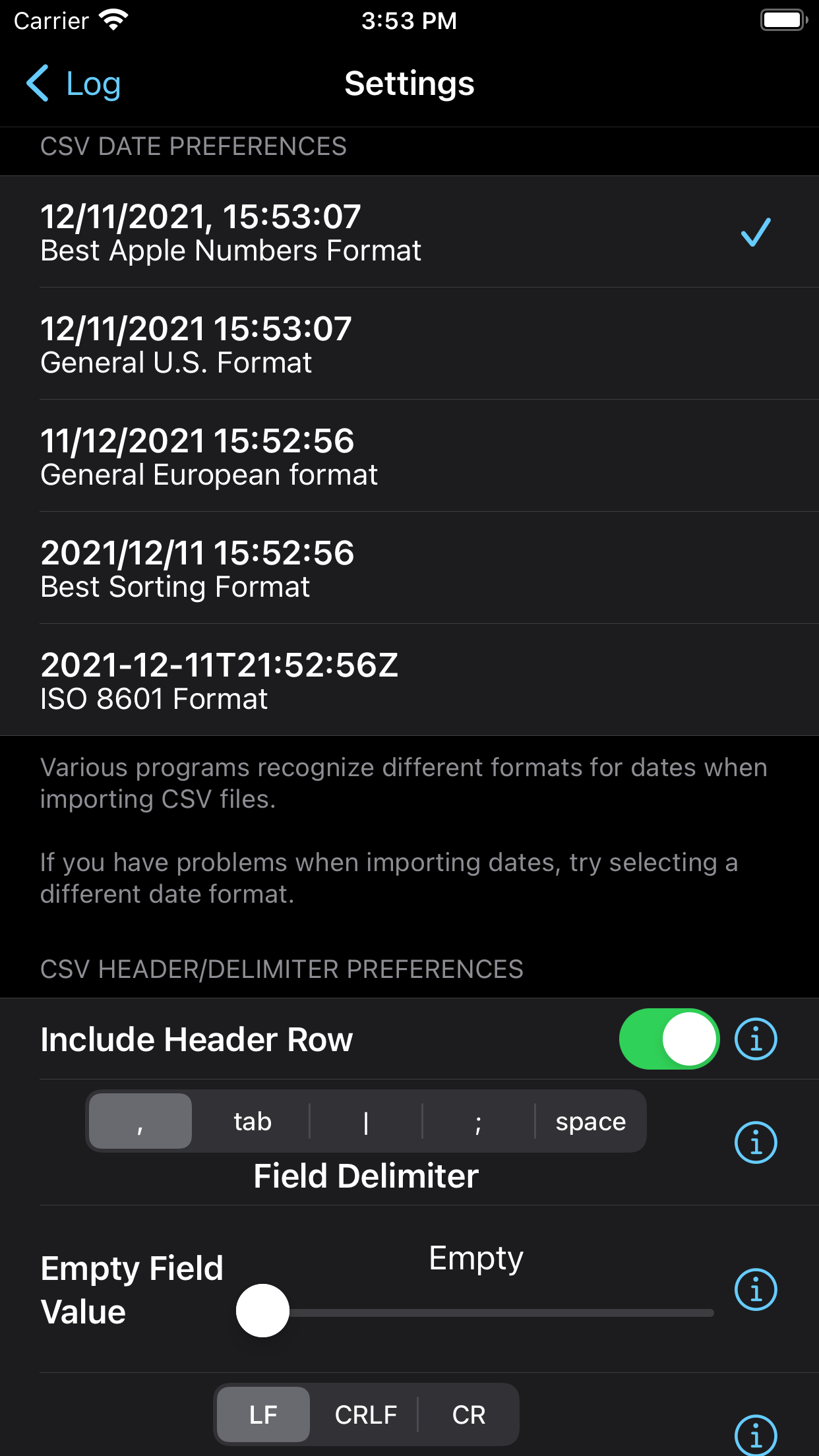
Task: Select General European format
Action: [409, 456]
